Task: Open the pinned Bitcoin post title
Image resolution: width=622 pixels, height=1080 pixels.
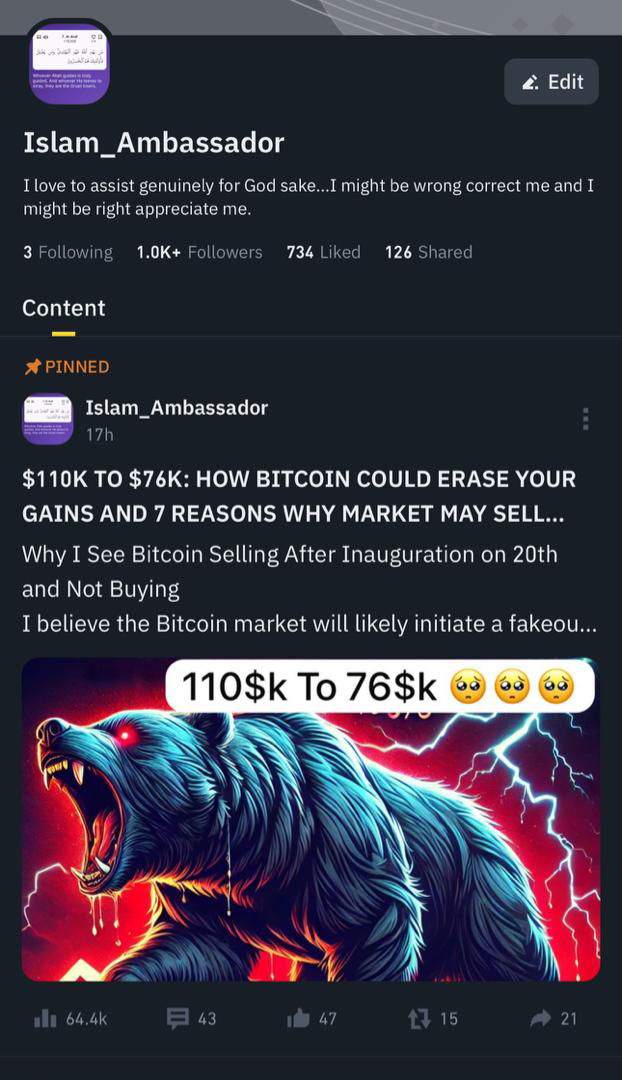Action: click(299, 495)
